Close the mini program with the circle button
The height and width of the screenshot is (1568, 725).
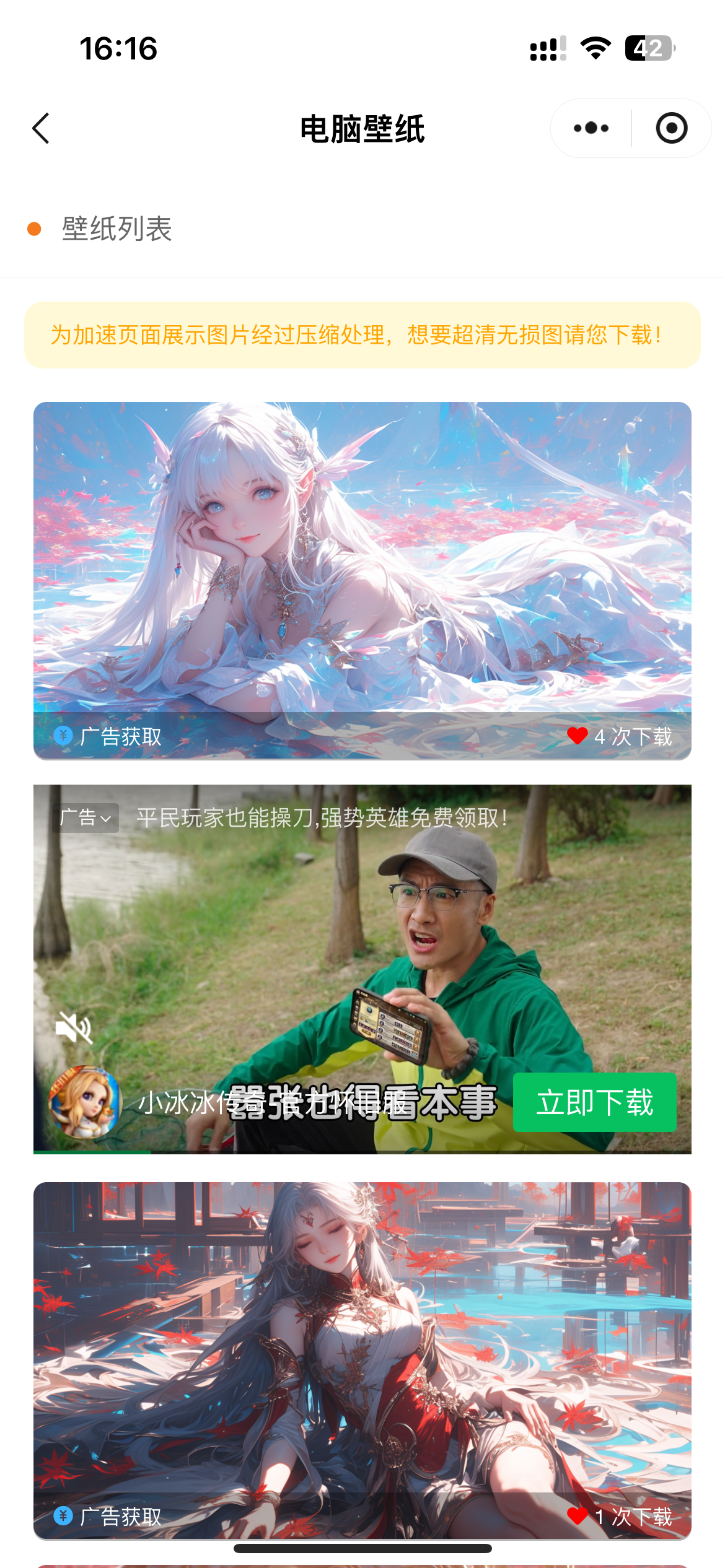pyautogui.click(x=671, y=128)
